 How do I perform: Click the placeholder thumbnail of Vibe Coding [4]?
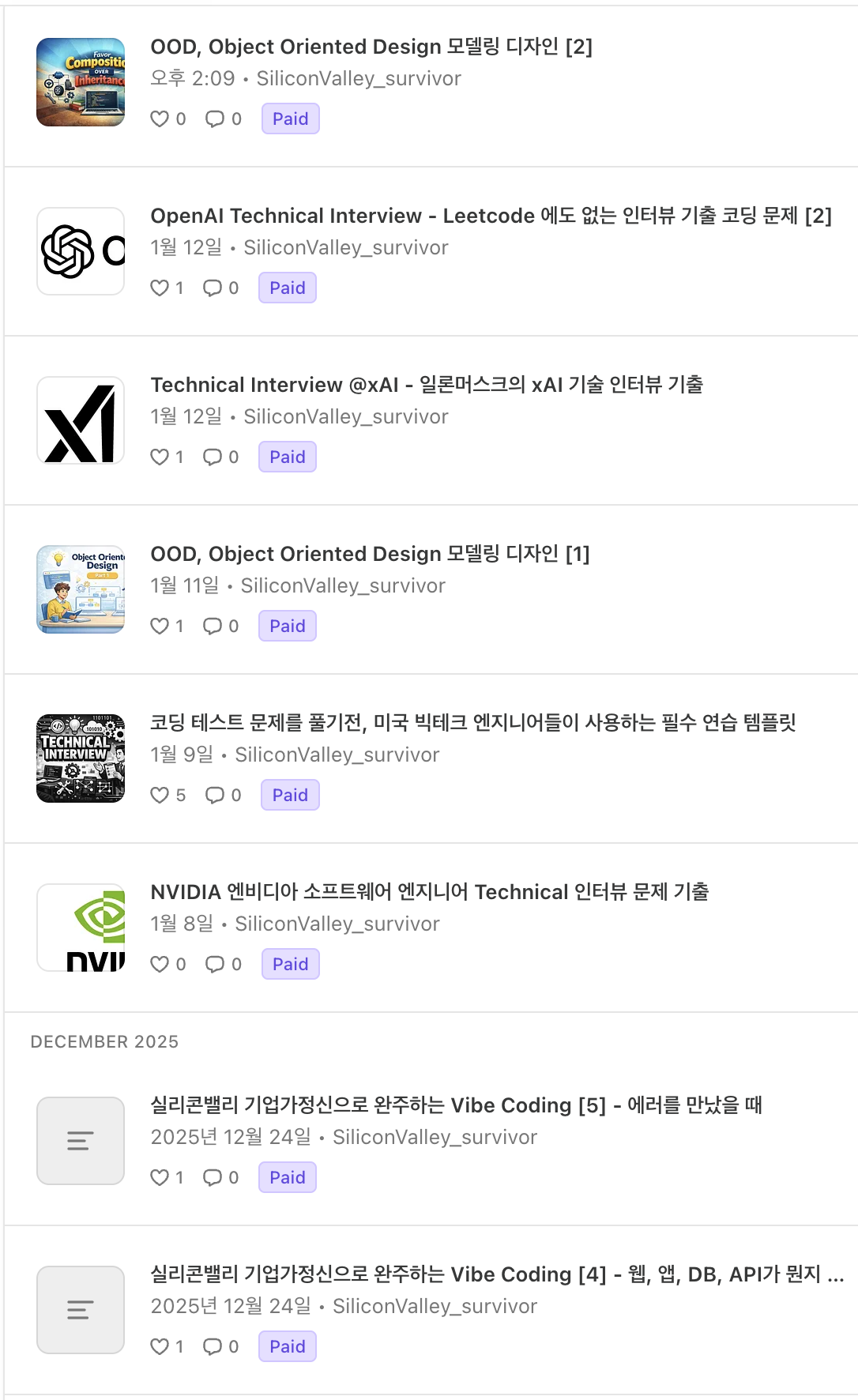point(79,1310)
